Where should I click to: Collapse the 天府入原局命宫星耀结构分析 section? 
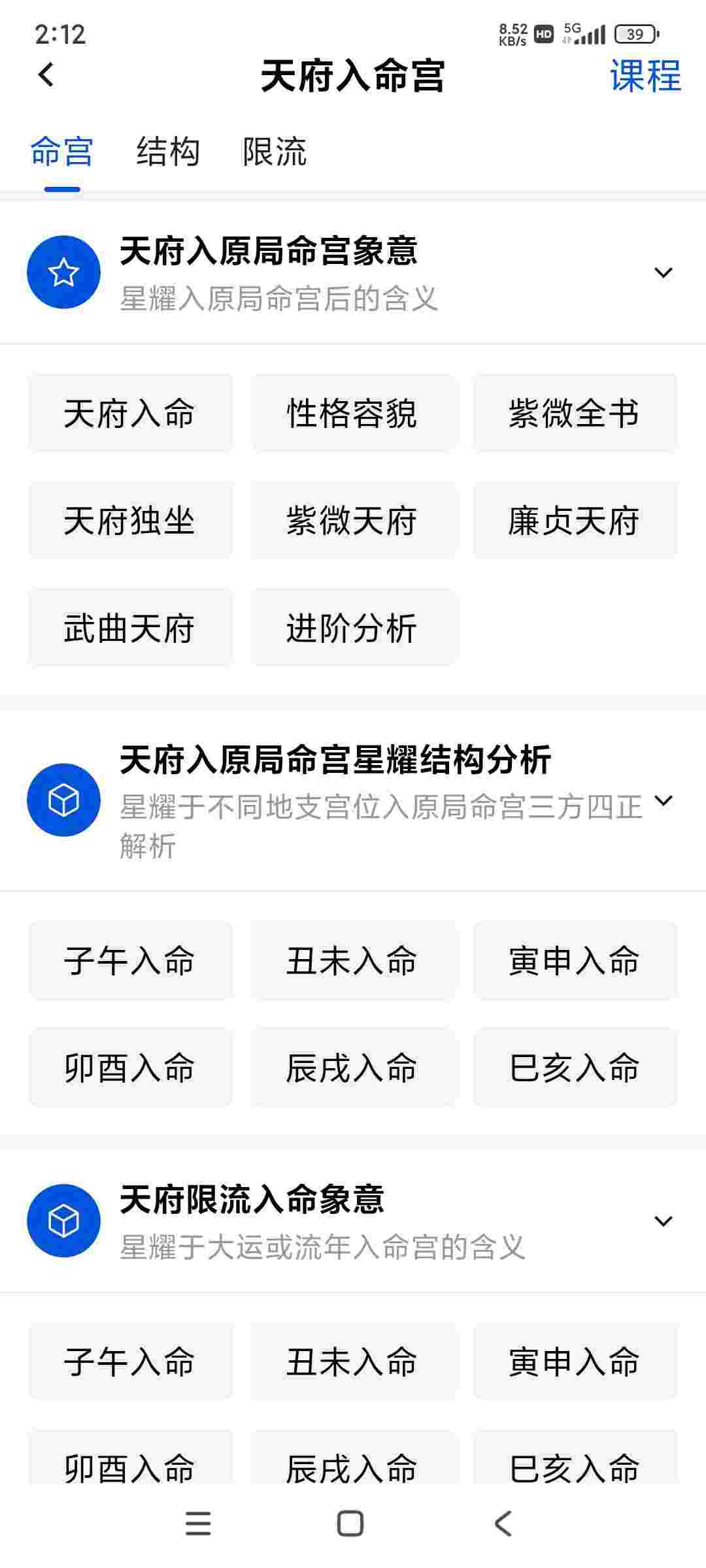tap(663, 800)
